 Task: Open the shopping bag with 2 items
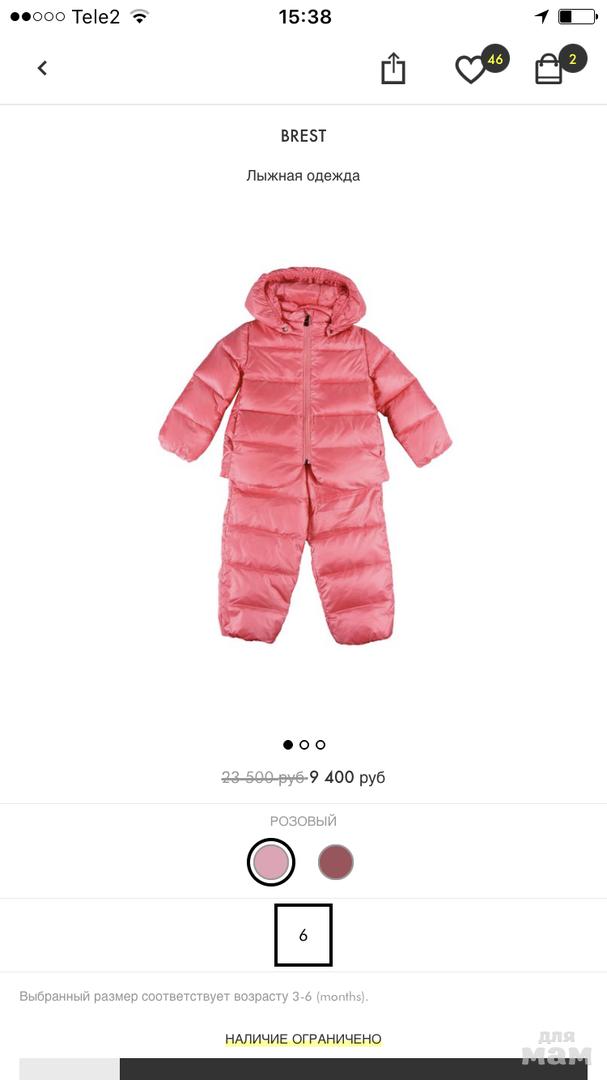[549, 69]
